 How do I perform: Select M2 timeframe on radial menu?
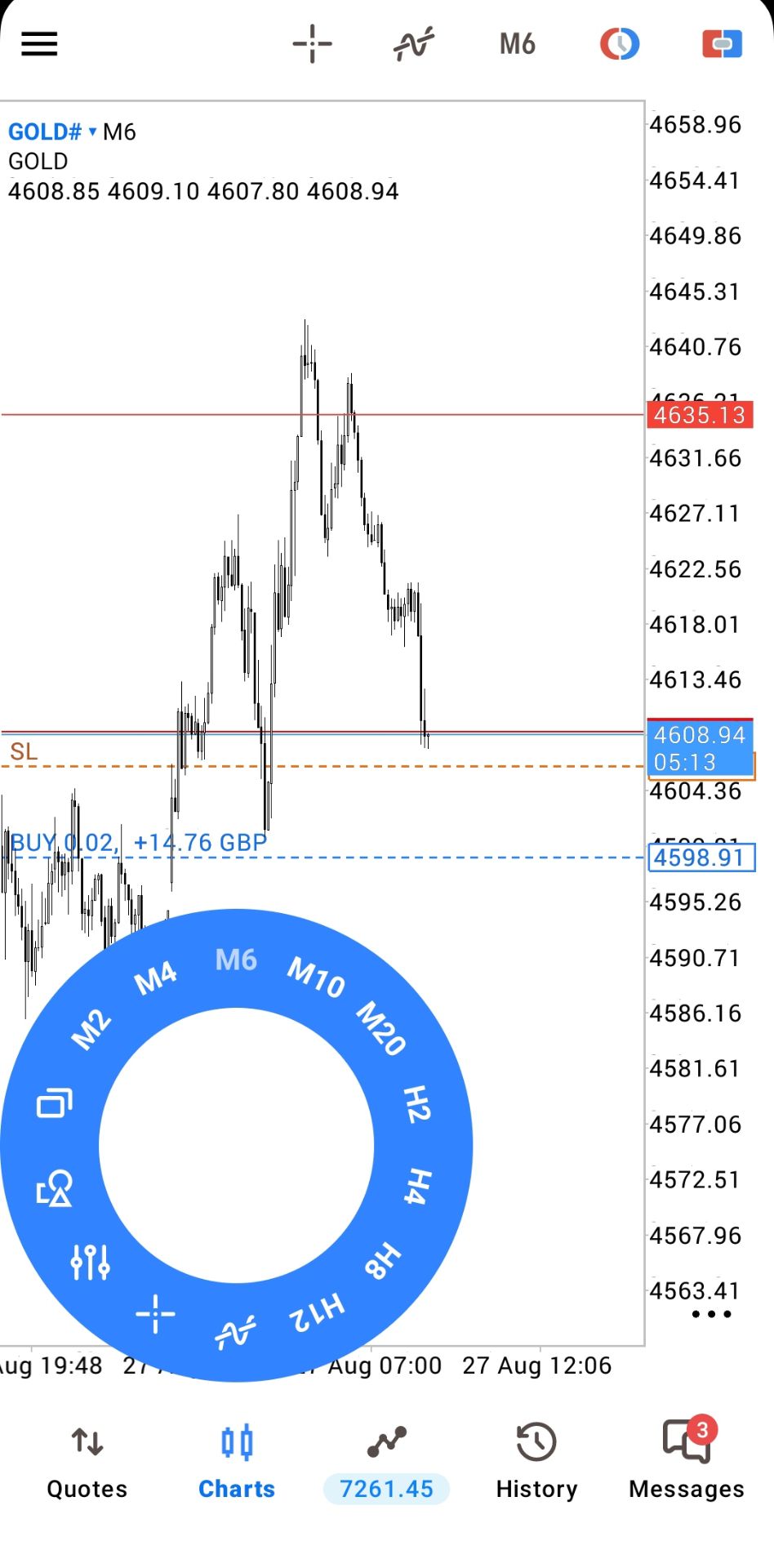[91, 1029]
